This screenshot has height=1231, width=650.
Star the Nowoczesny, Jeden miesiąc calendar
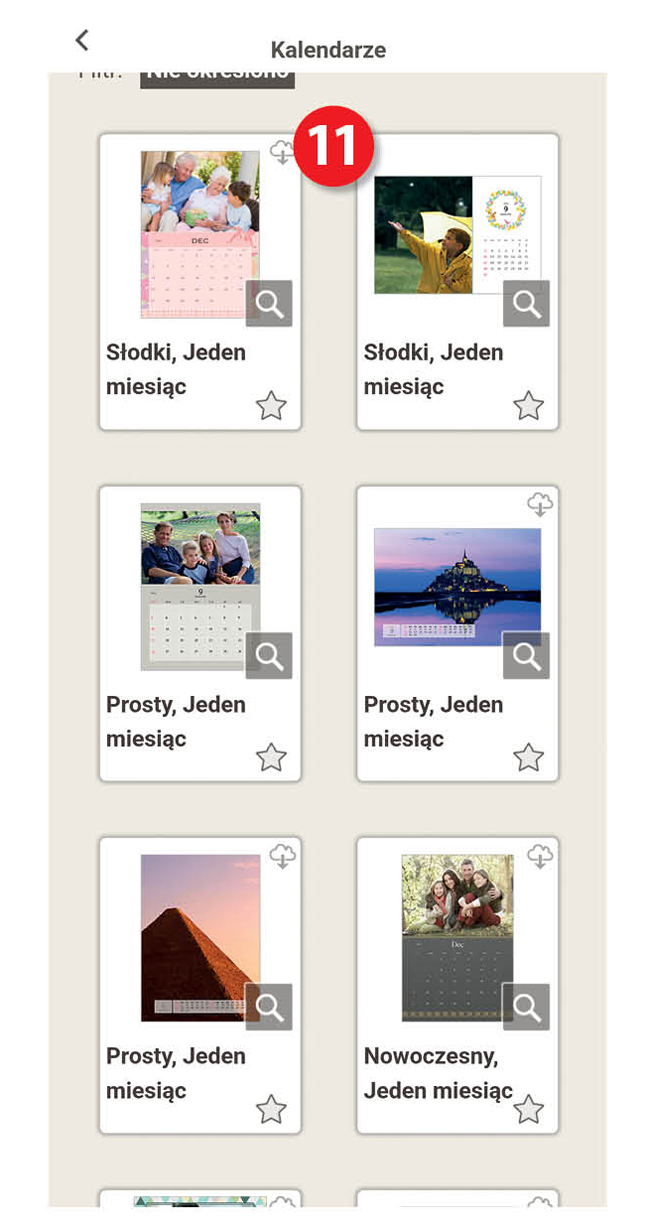pyautogui.click(x=528, y=1109)
